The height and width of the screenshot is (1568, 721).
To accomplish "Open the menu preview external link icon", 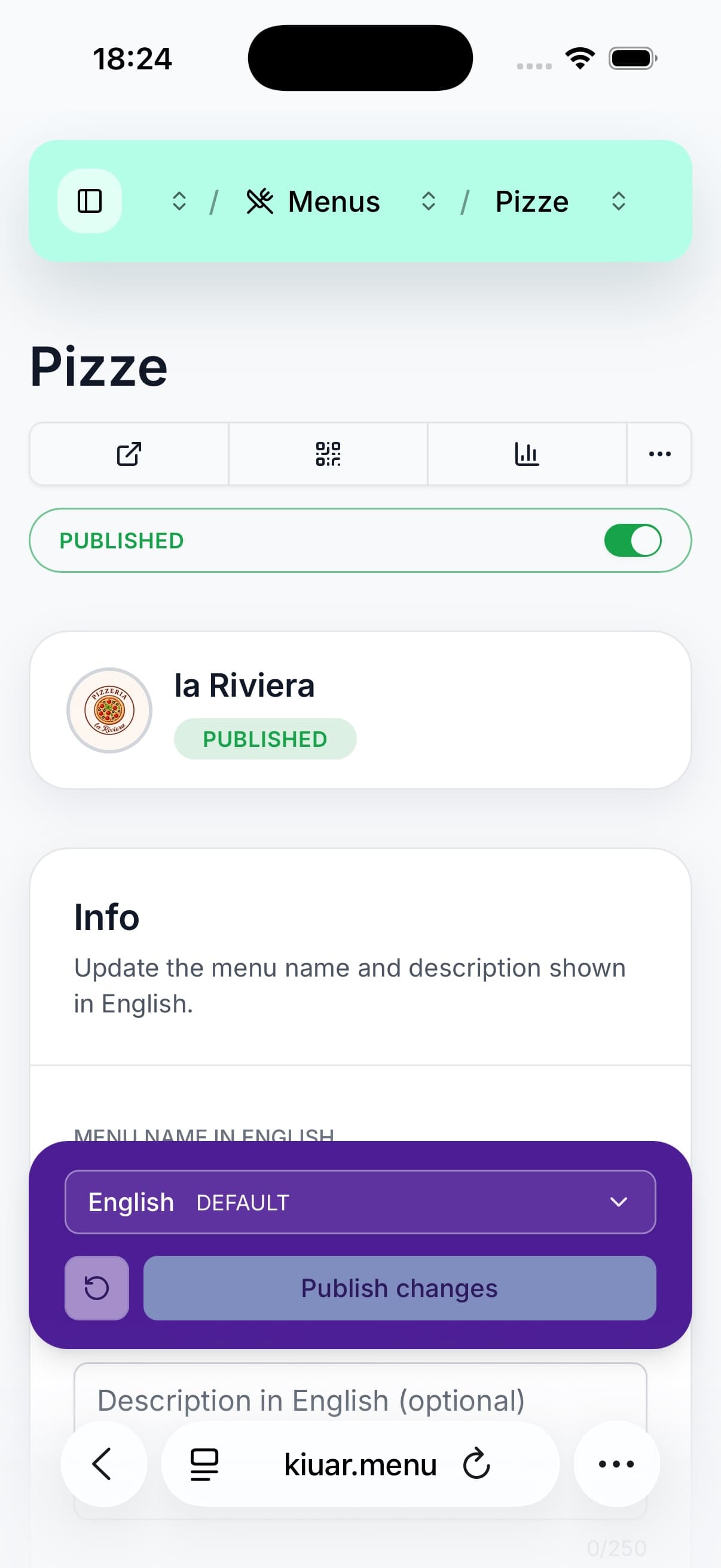I will pos(129,453).
